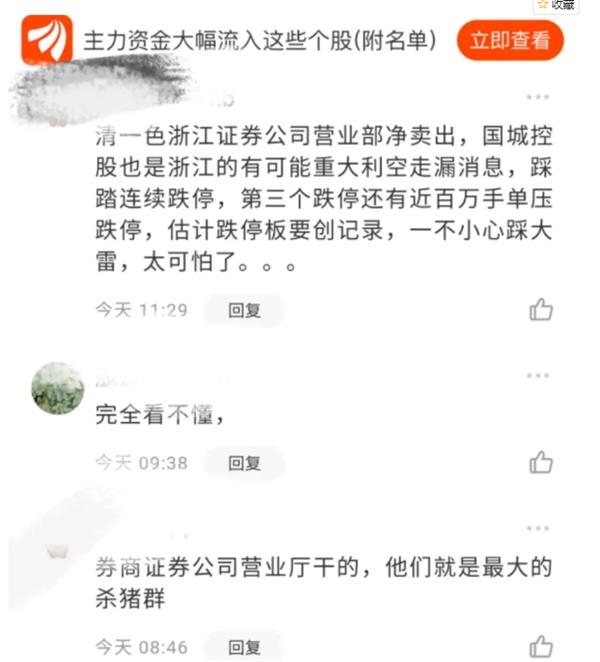The height and width of the screenshot is (662, 600).
Task: Like the 完全看不懂 comment
Action: tap(541, 462)
